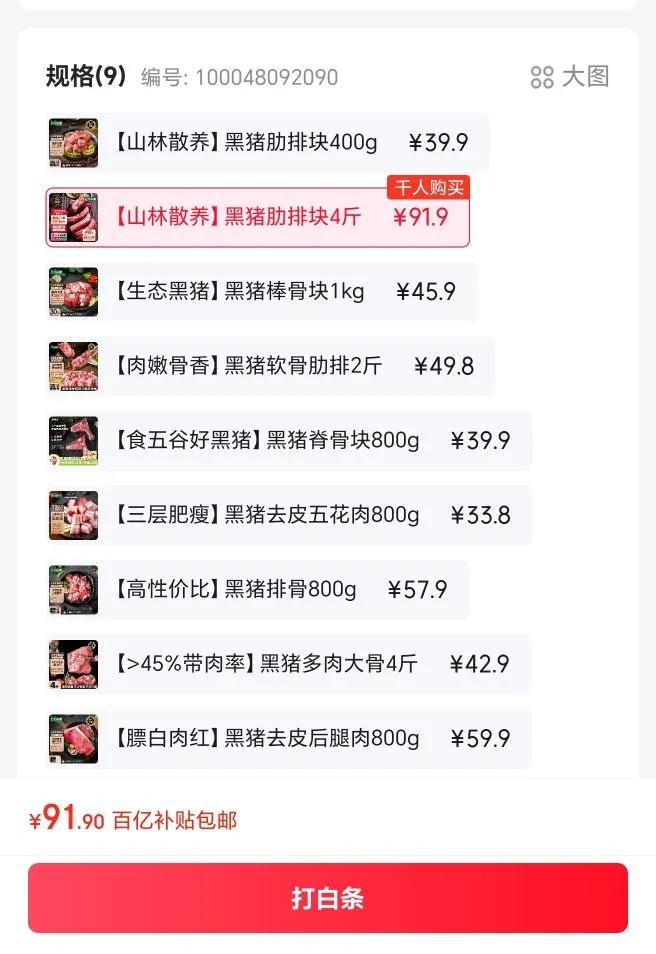Select 黑猪肋排块4斤 ¥91.9 option
The height and width of the screenshot is (954, 656).
(x=257, y=217)
